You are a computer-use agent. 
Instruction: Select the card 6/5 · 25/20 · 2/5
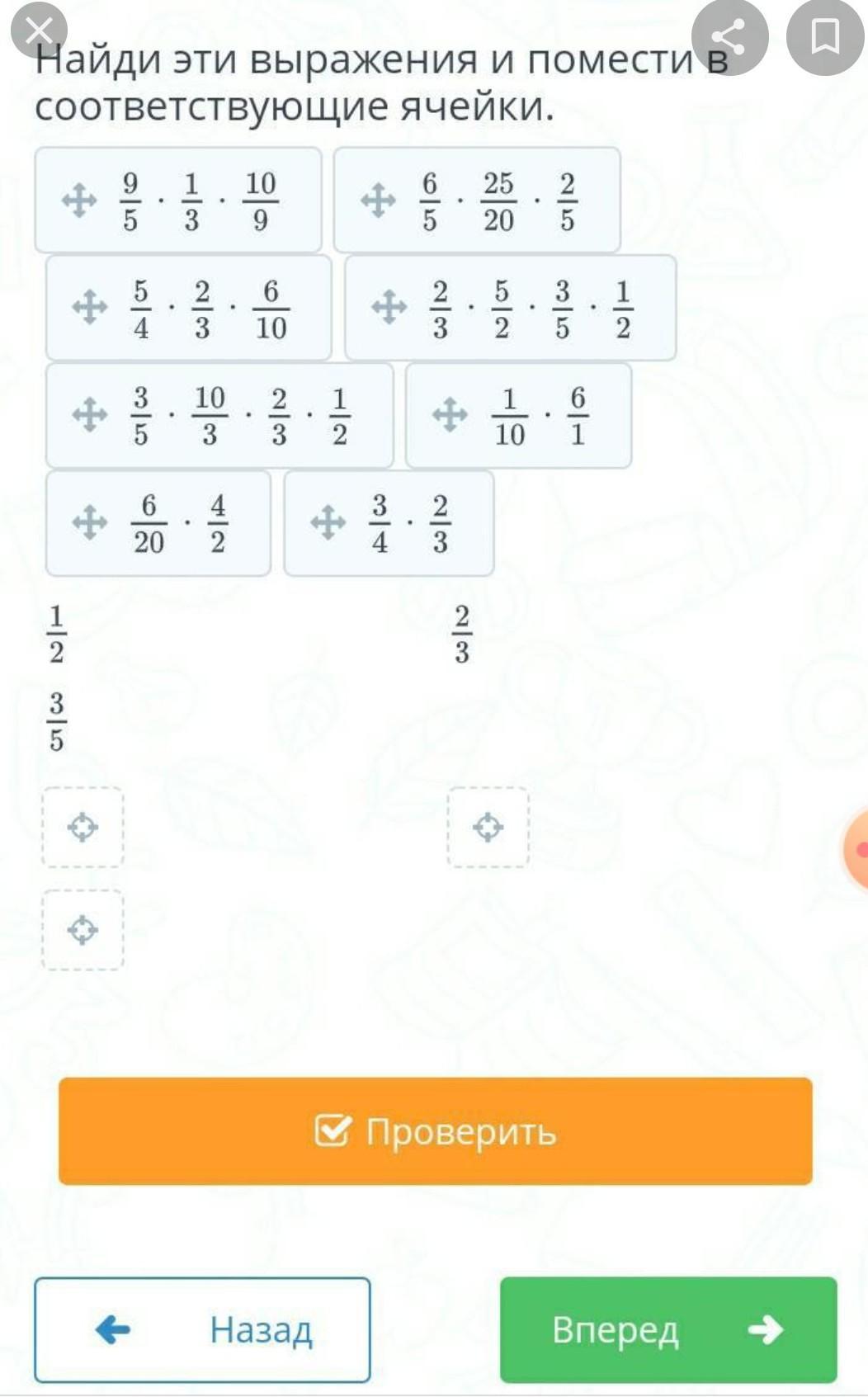tap(477, 201)
